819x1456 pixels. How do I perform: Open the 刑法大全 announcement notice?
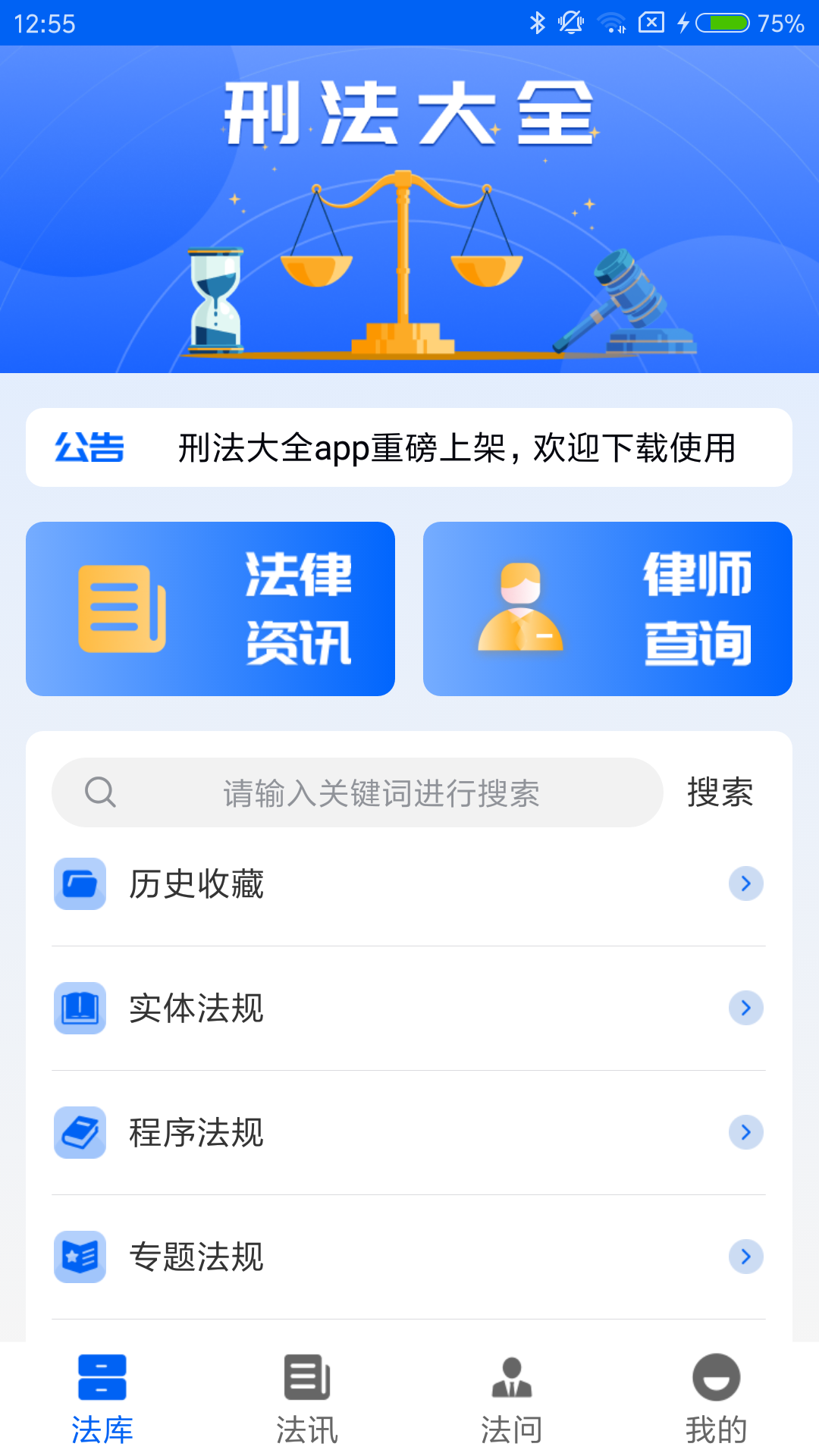tap(409, 447)
